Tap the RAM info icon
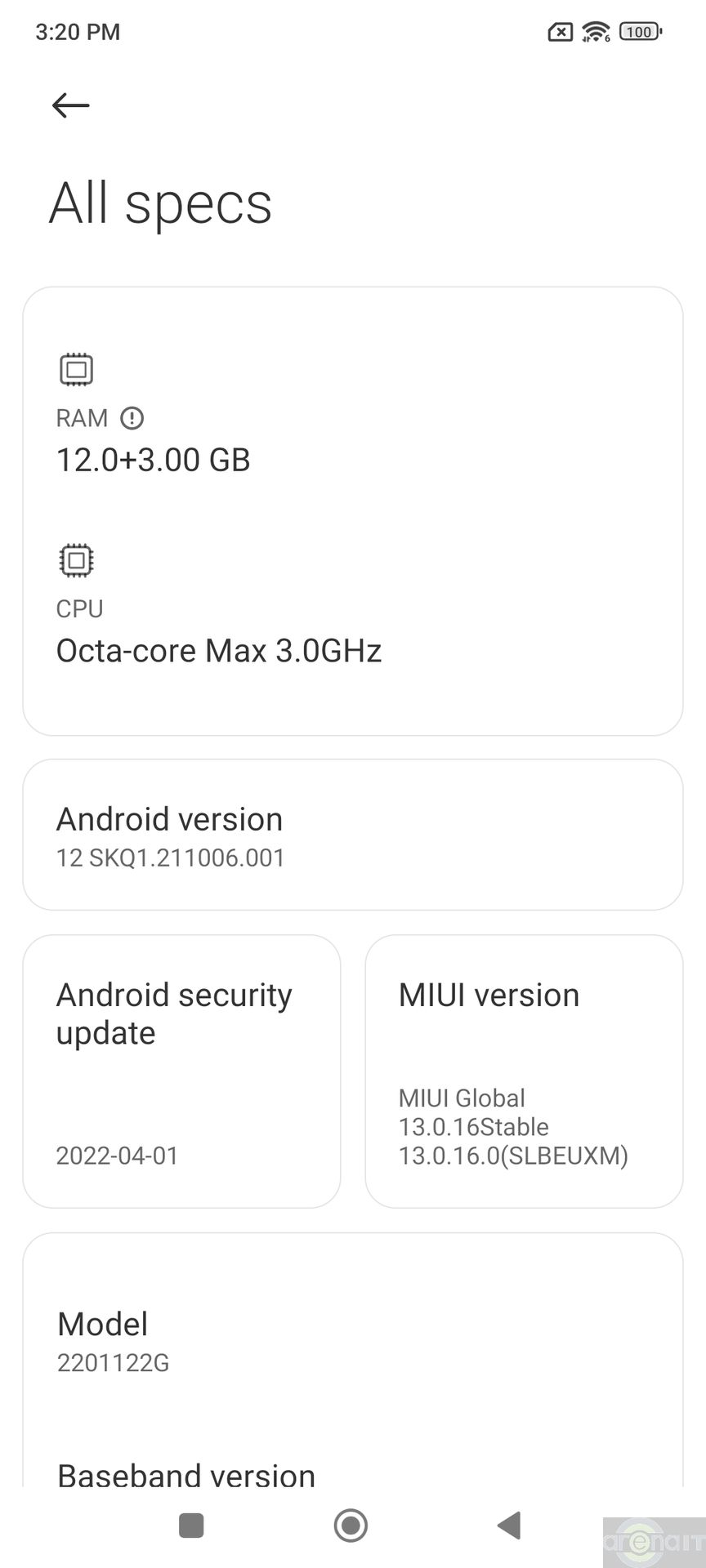This screenshot has width=706, height=1568. (x=132, y=418)
